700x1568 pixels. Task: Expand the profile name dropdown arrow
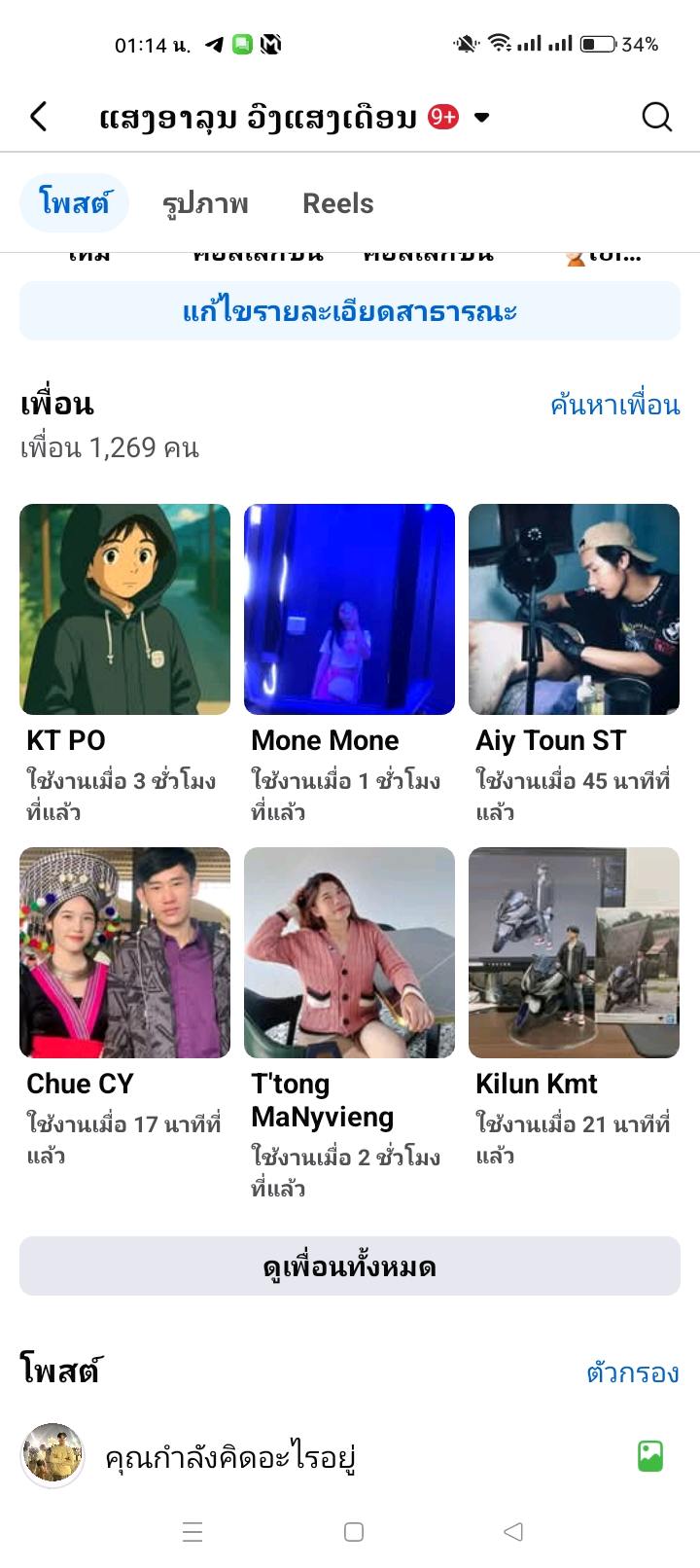(x=481, y=119)
